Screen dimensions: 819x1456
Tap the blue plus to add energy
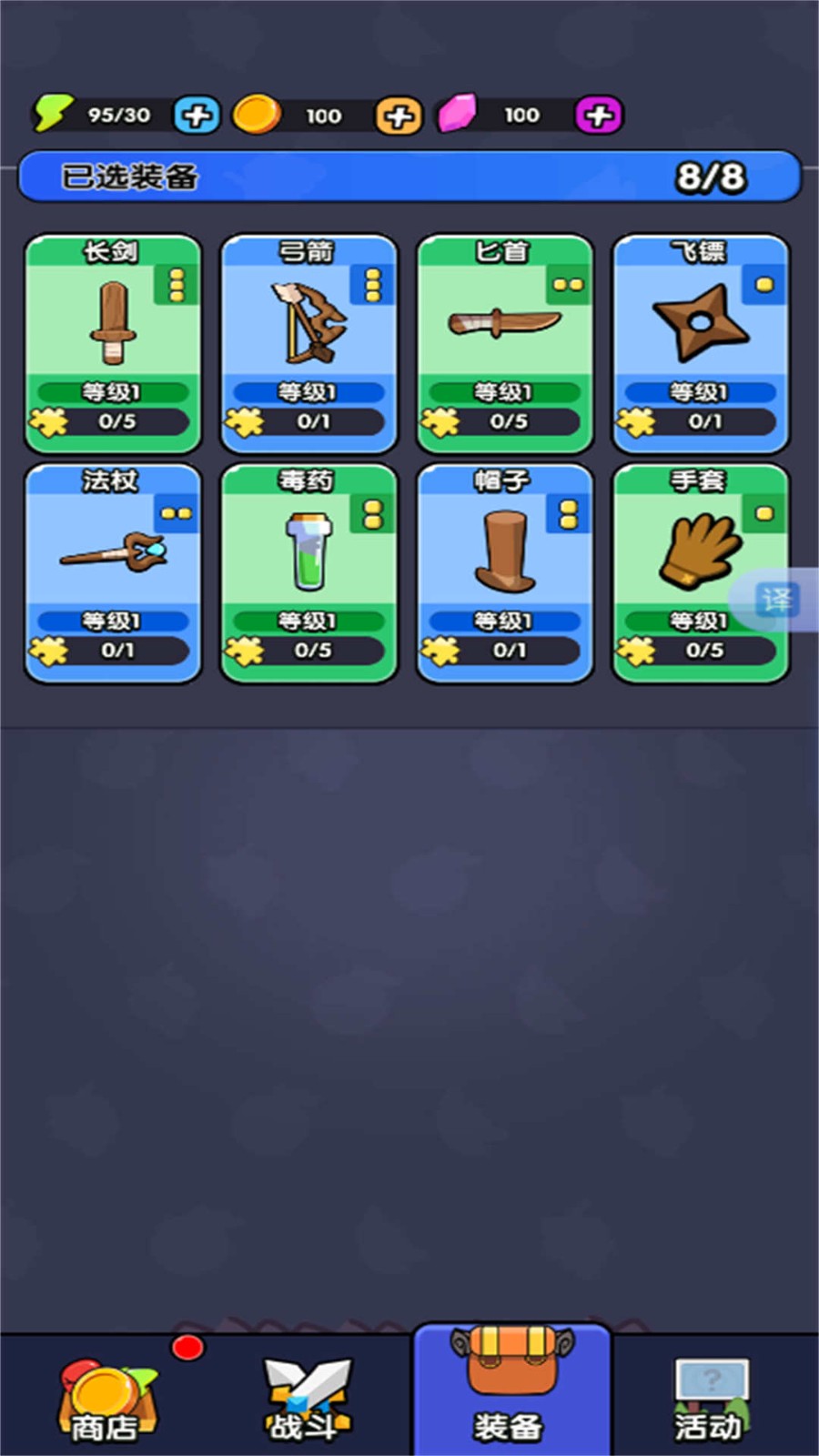click(x=197, y=116)
